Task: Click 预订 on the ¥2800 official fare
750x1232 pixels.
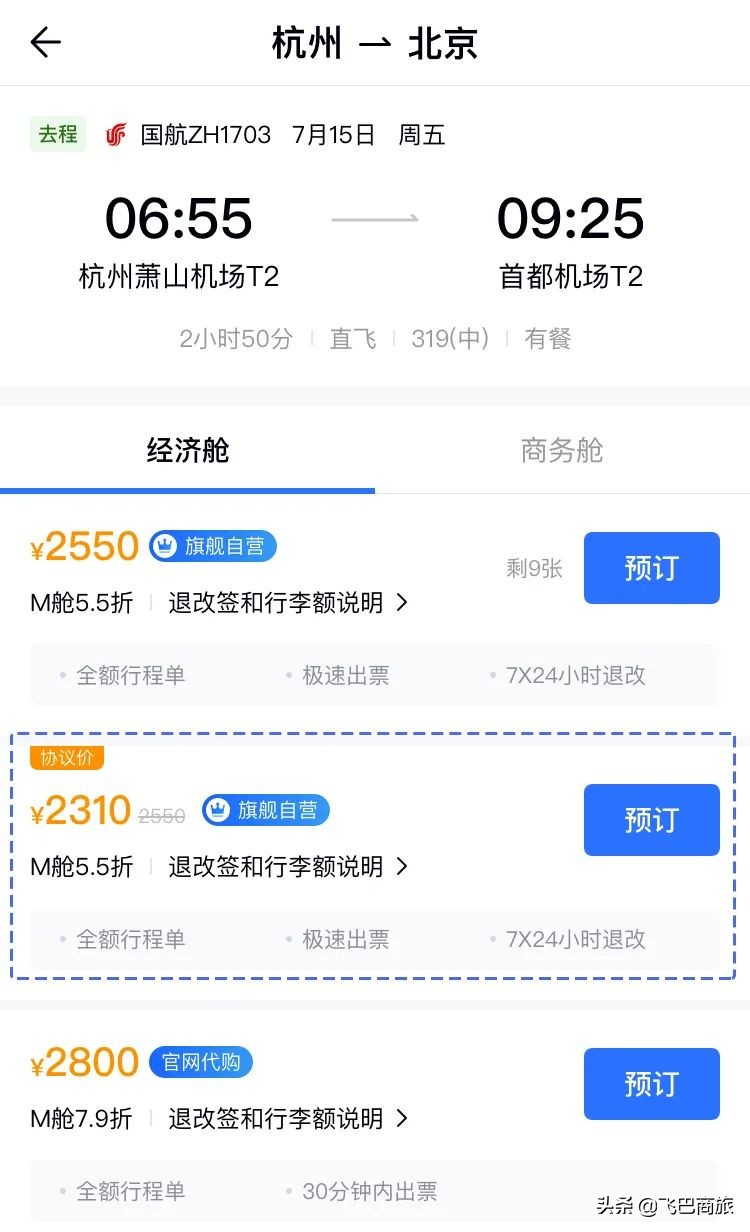Action: point(651,1084)
